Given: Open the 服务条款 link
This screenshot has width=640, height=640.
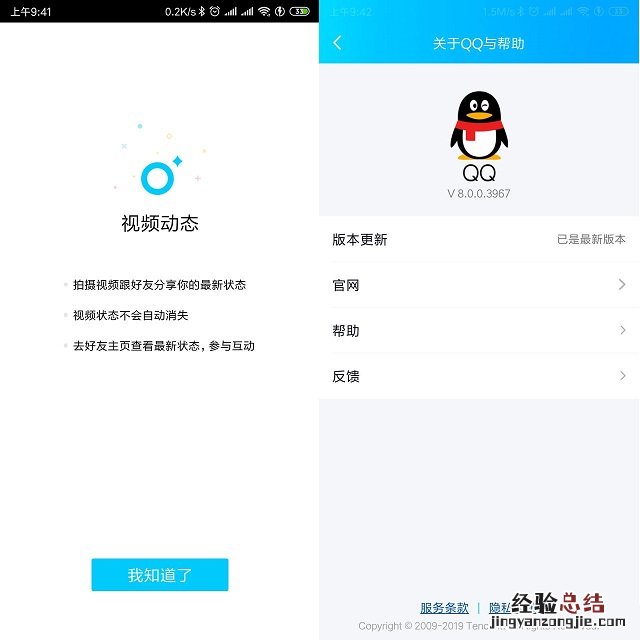Looking at the screenshot, I should click(444, 607).
